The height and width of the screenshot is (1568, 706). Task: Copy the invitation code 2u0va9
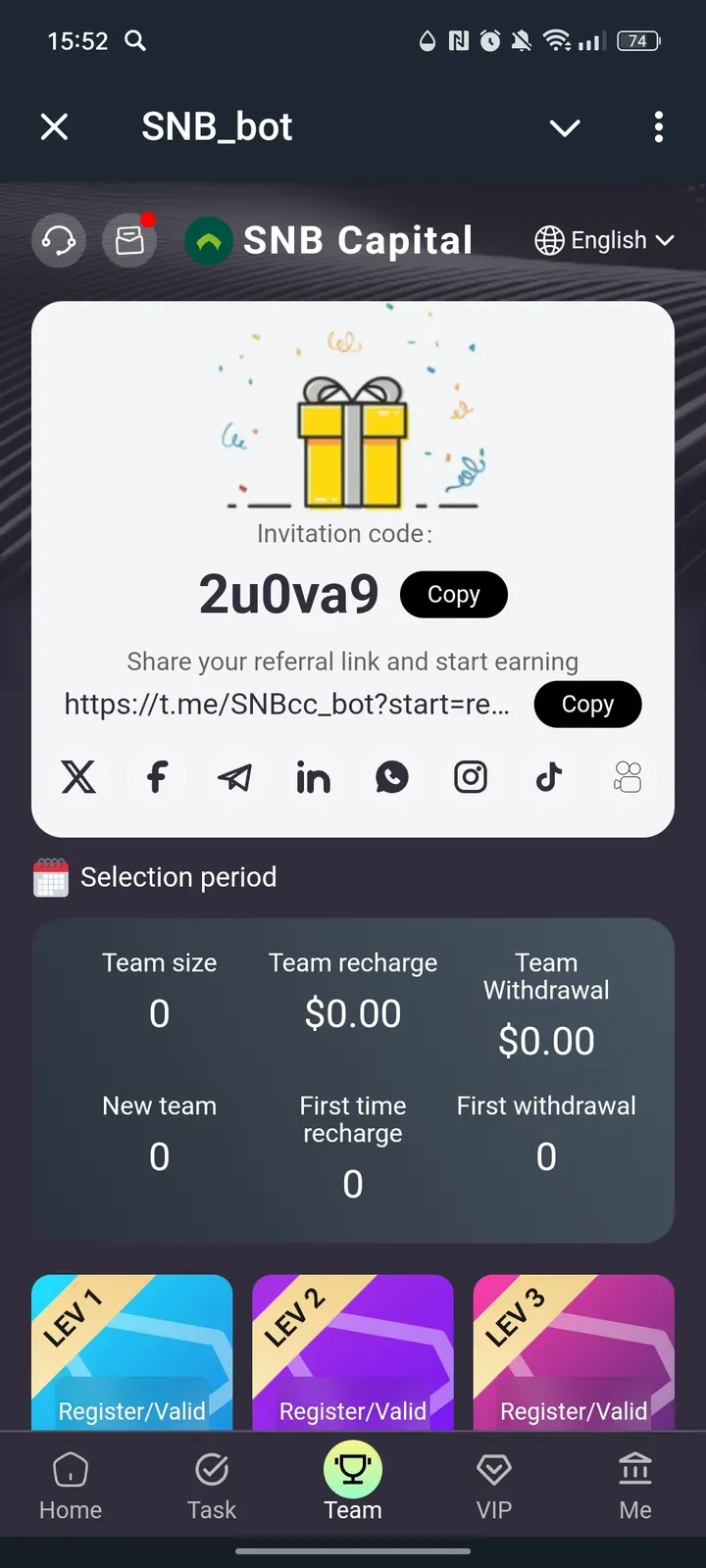[453, 595]
